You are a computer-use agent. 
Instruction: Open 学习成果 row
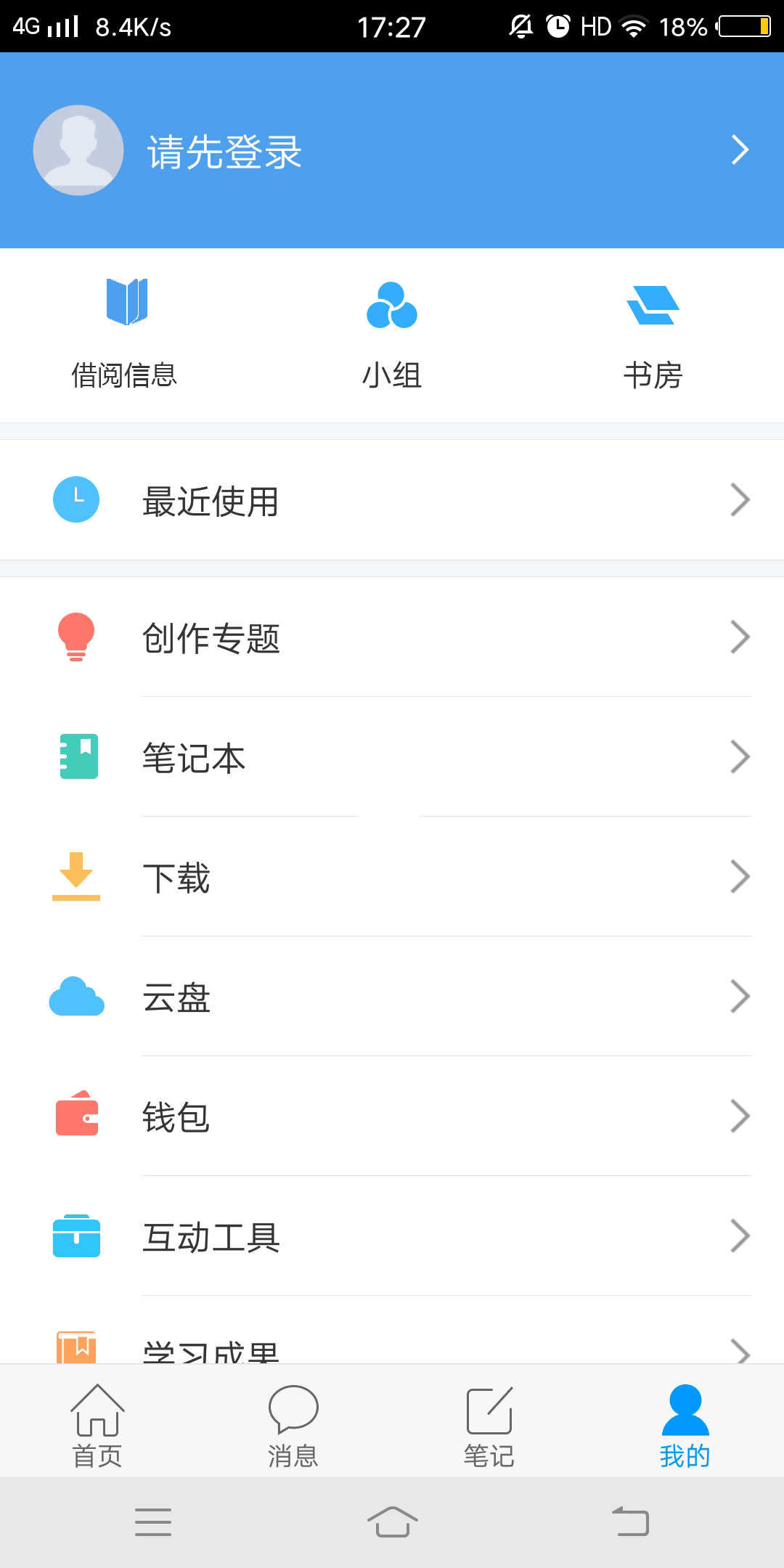tap(392, 1349)
